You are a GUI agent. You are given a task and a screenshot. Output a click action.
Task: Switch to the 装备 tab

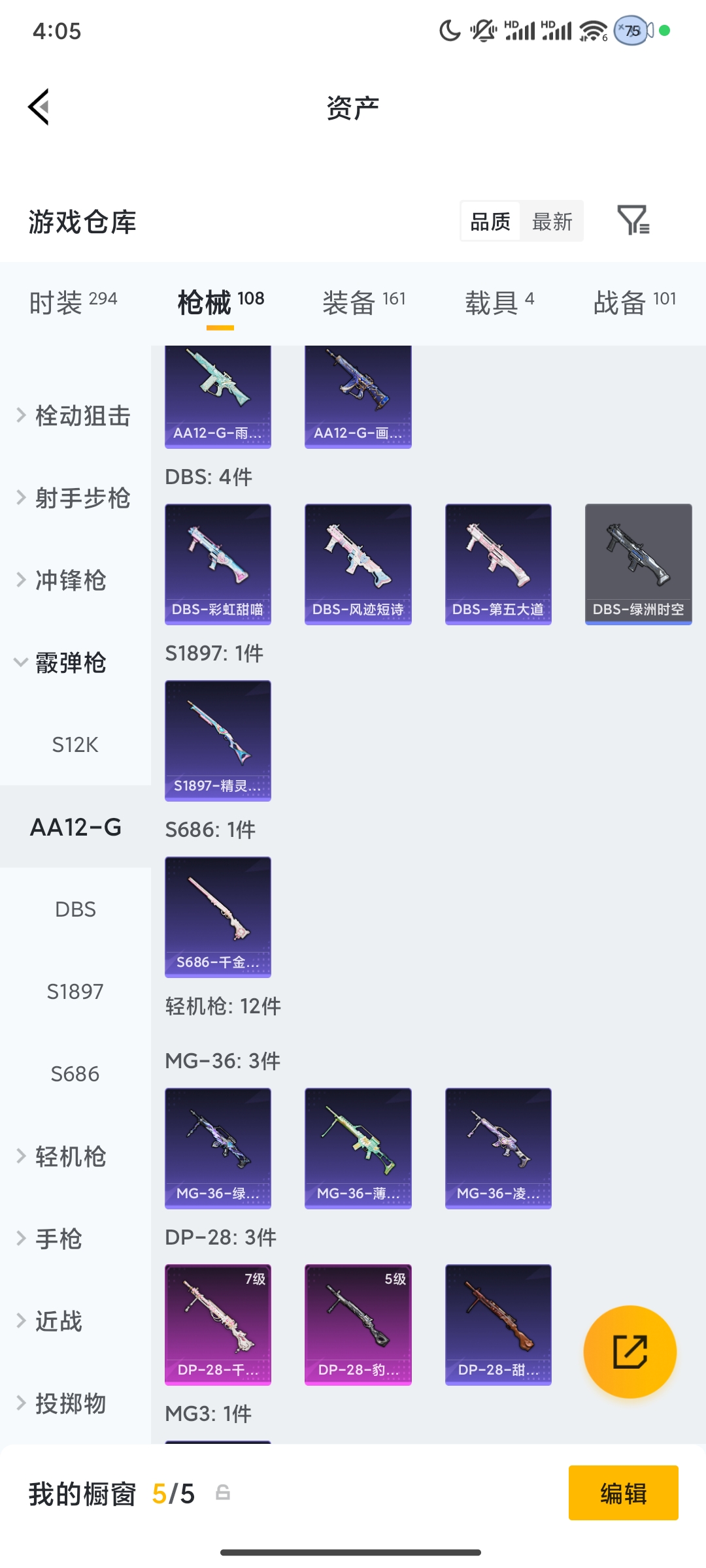click(x=364, y=302)
